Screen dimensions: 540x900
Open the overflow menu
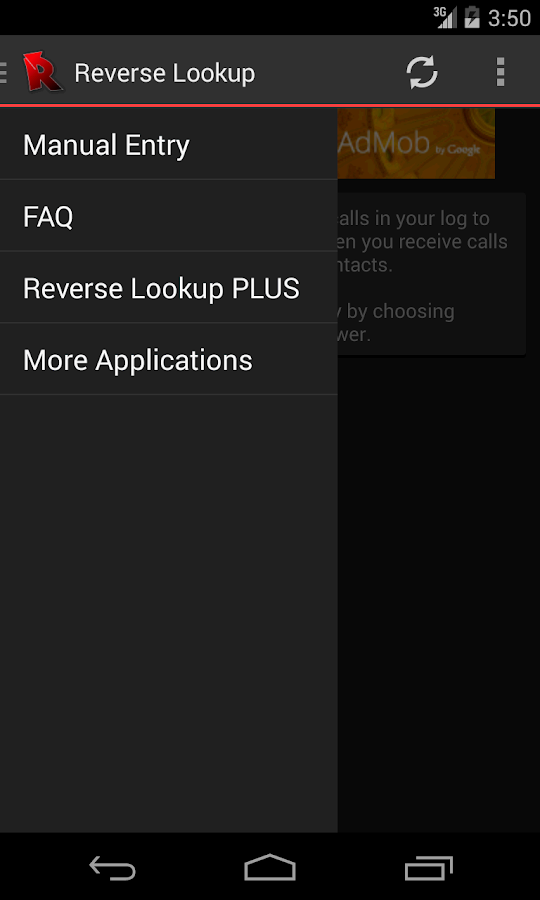pos(500,72)
